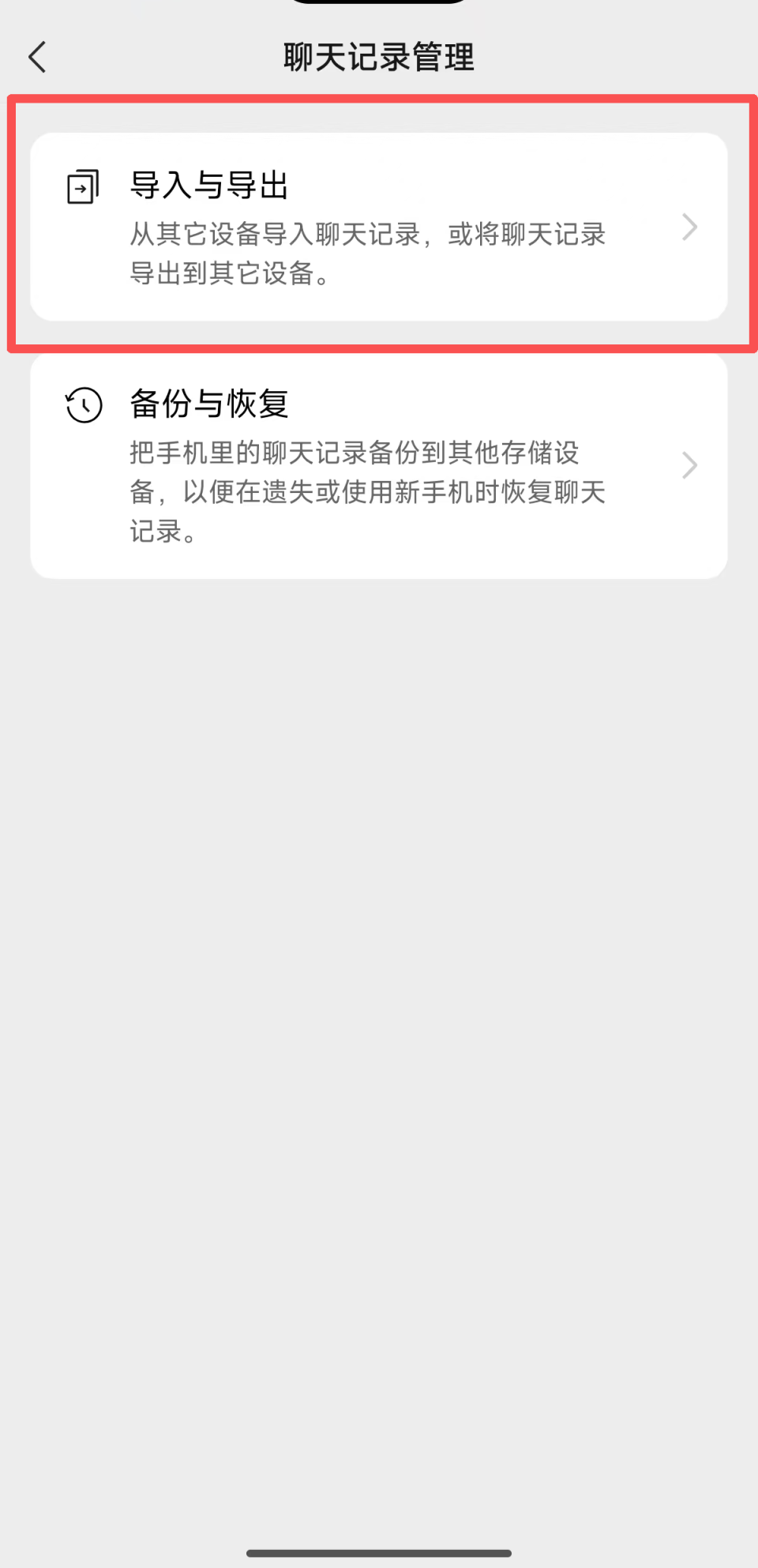Click the home indicator bar at bottom

(x=379, y=1554)
